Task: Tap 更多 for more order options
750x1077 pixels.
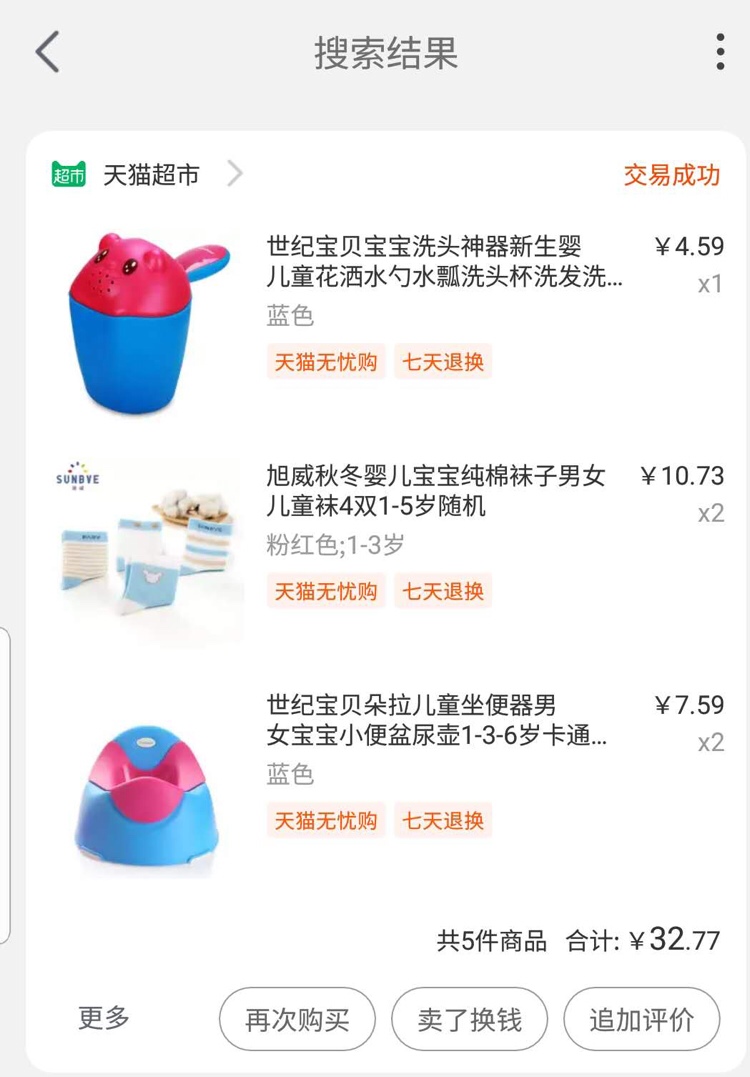Action: click(x=104, y=1018)
